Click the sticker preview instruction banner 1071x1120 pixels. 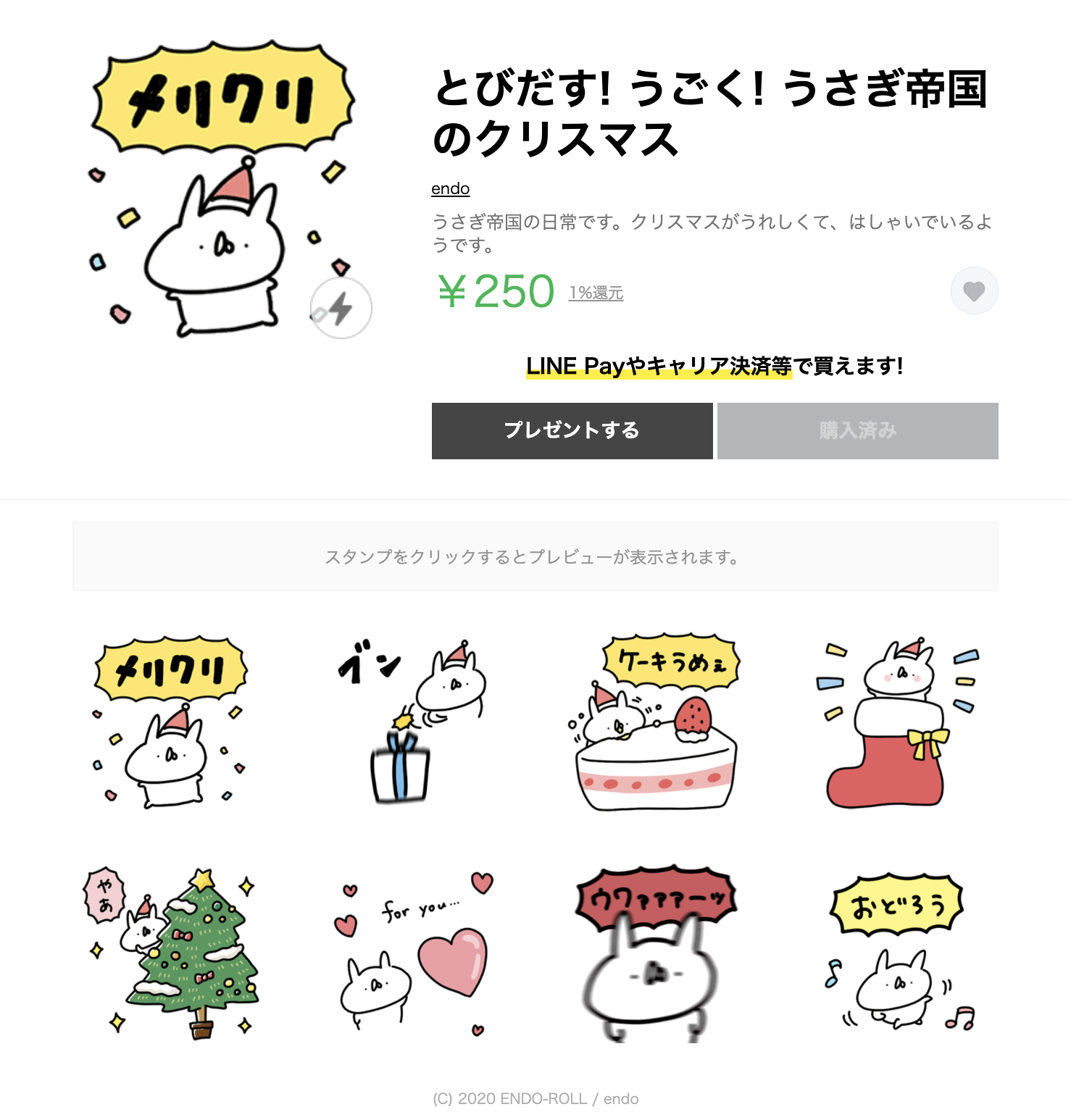pos(535,557)
